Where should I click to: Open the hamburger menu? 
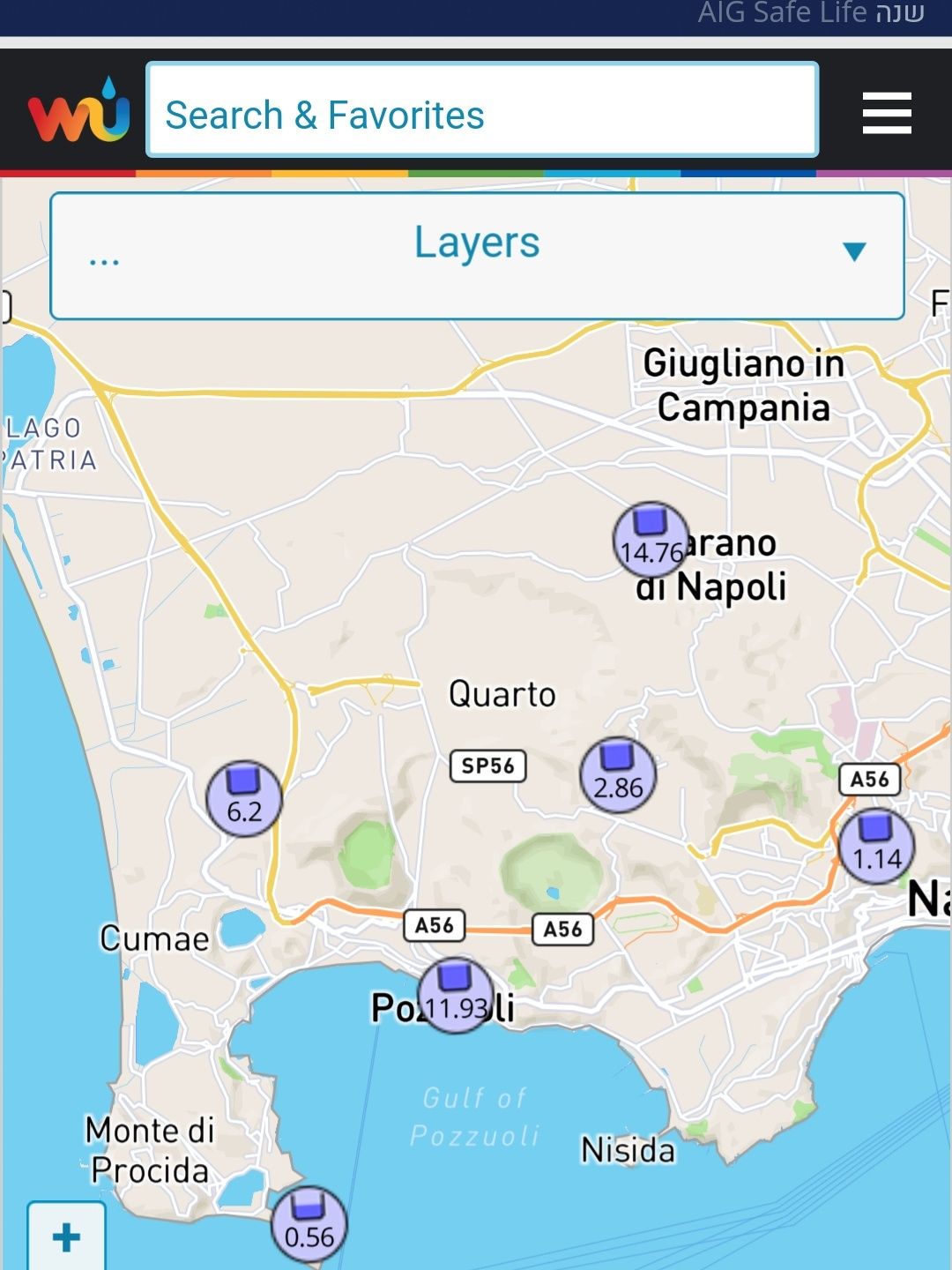point(886,113)
